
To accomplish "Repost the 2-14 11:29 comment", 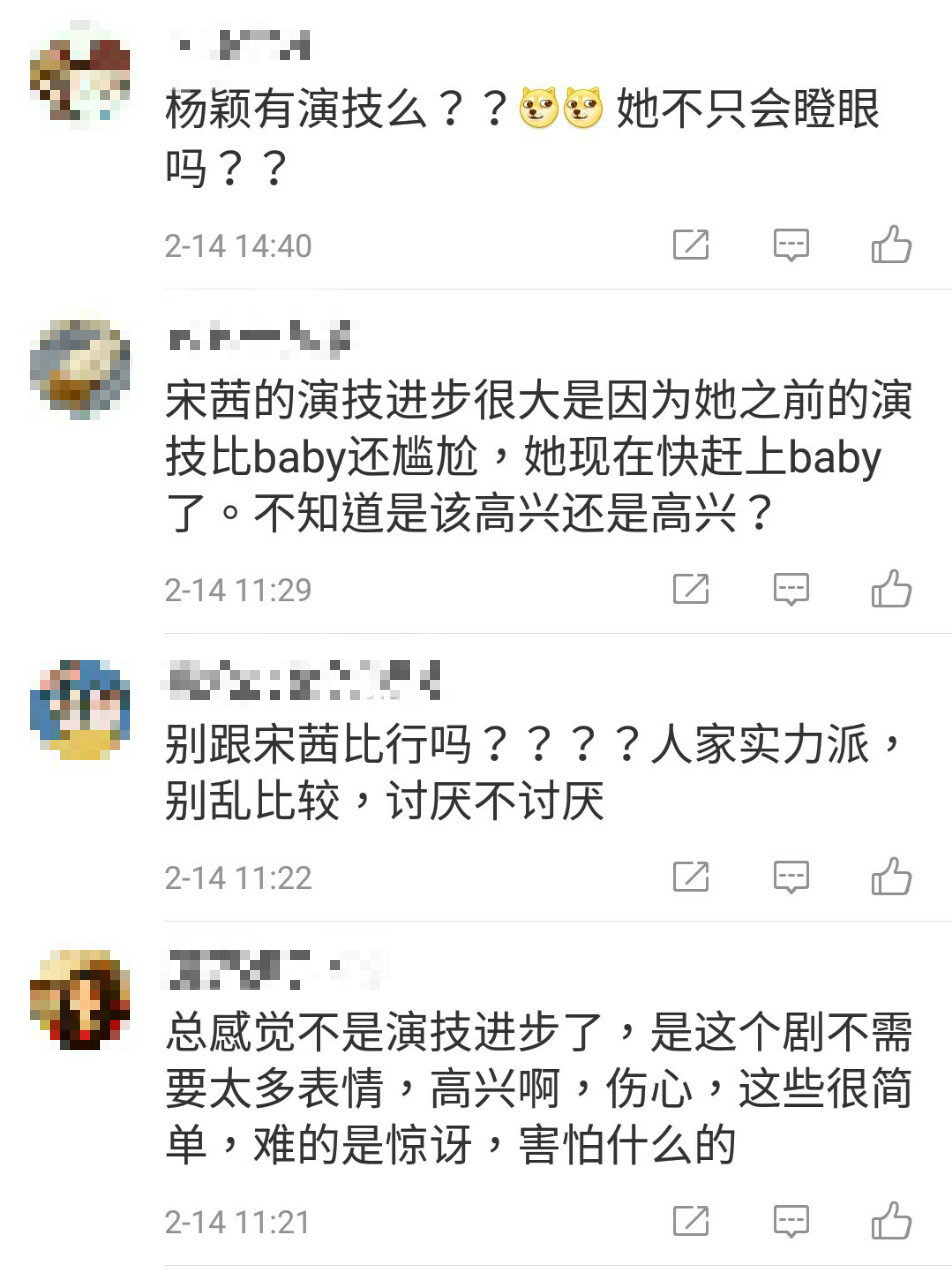I will pyautogui.click(x=691, y=589).
